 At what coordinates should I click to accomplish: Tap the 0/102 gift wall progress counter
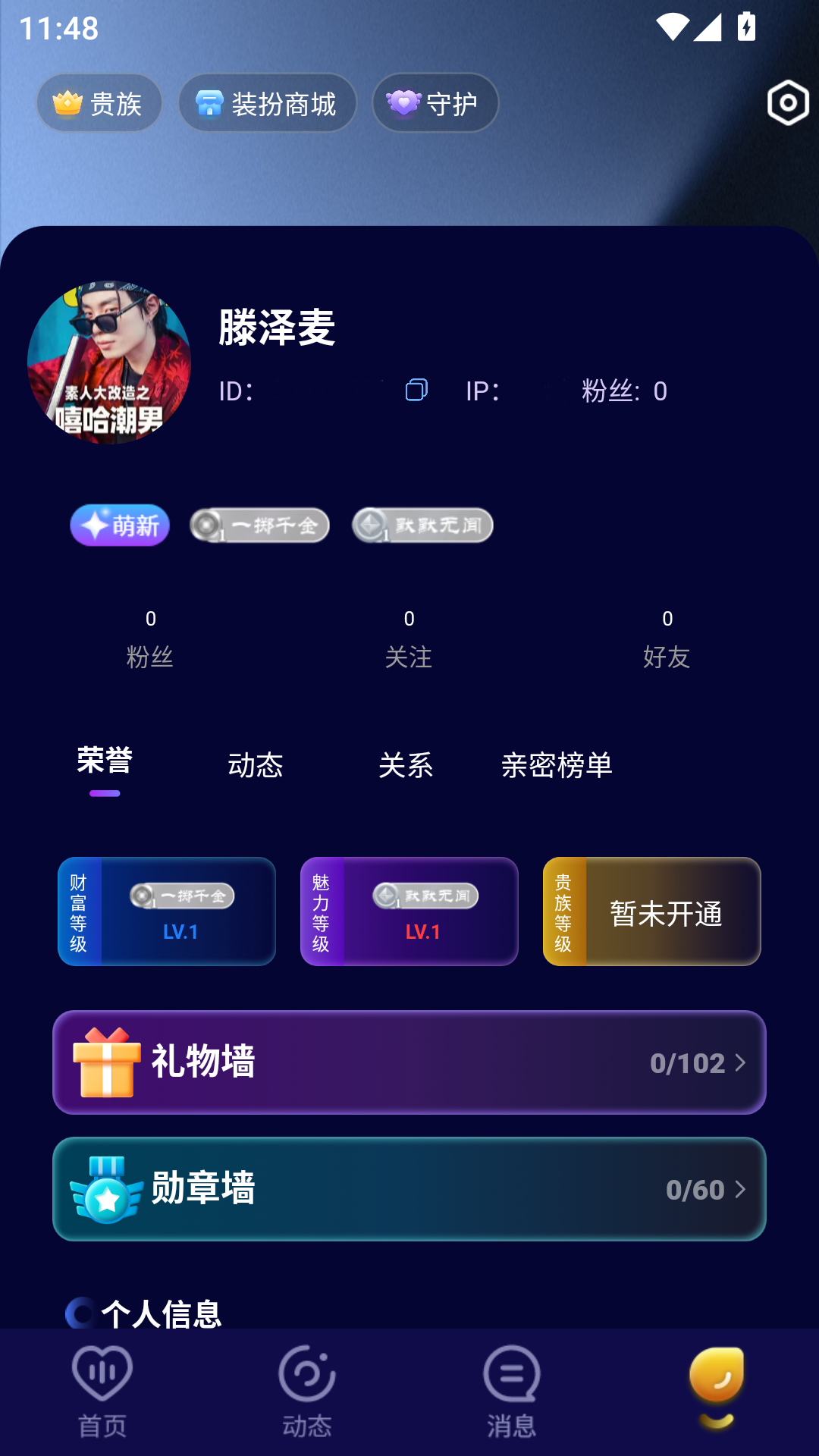(x=685, y=1063)
